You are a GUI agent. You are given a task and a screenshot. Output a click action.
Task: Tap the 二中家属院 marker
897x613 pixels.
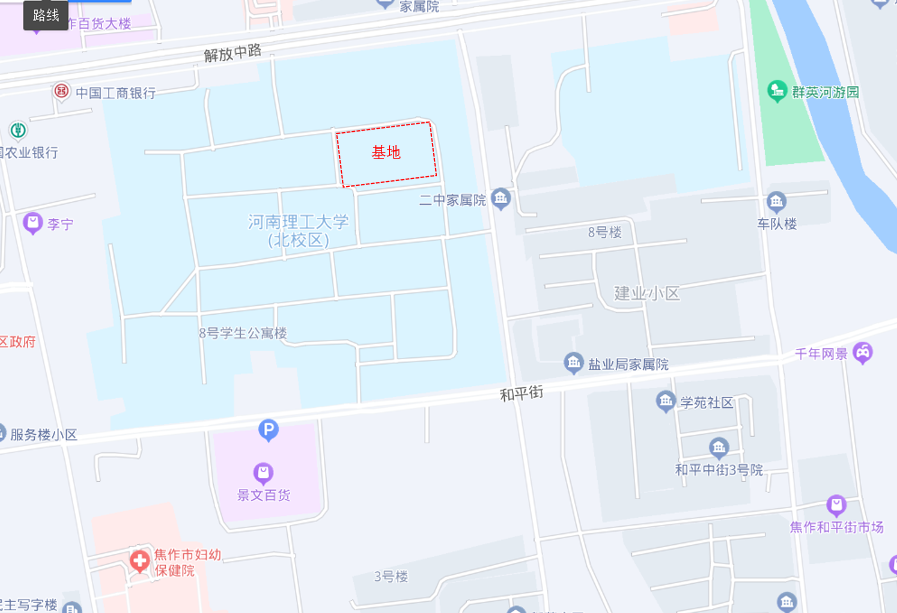pyautogui.click(x=501, y=199)
